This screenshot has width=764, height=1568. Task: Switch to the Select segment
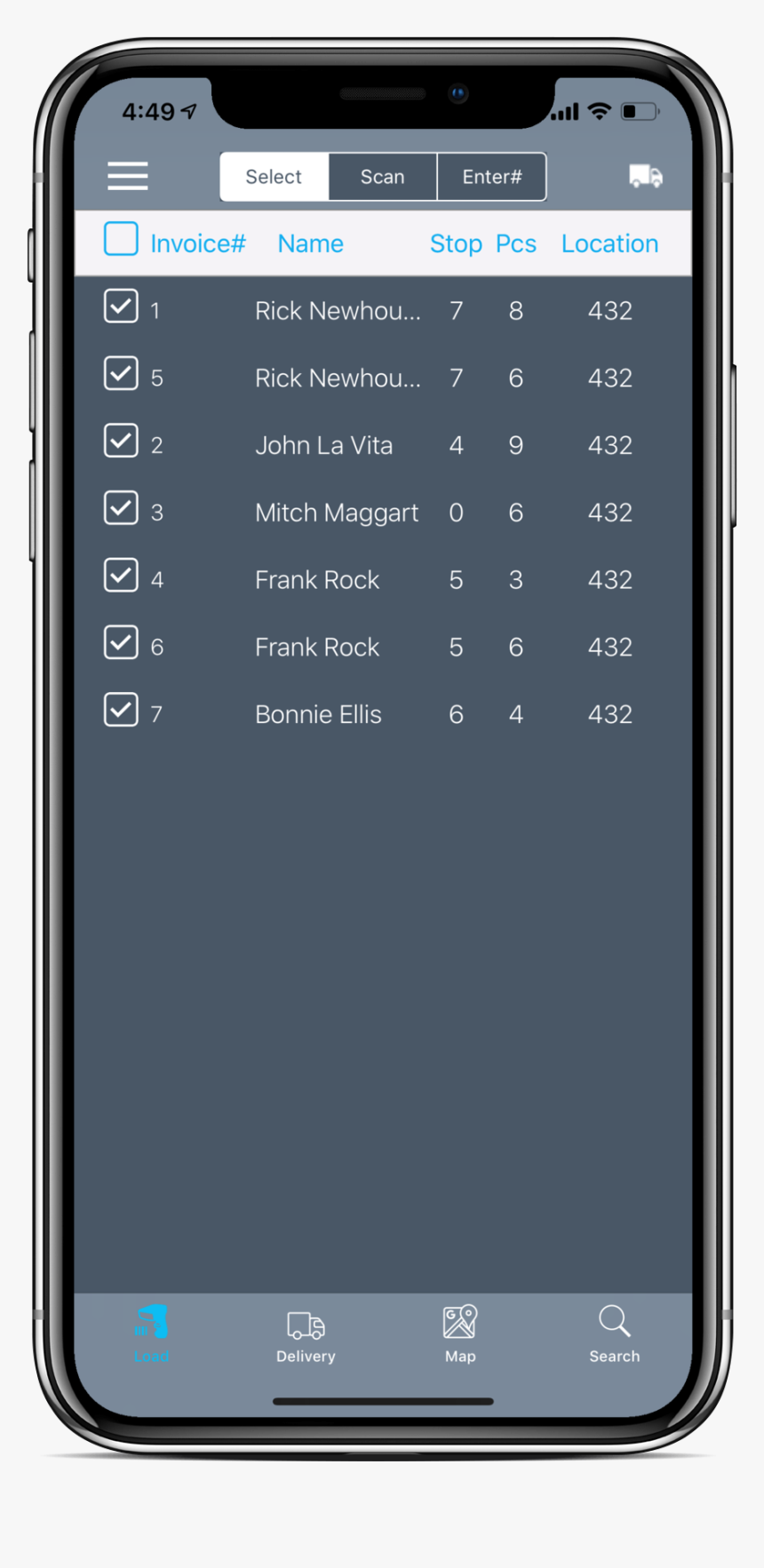pyautogui.click(x=274, y=177)
